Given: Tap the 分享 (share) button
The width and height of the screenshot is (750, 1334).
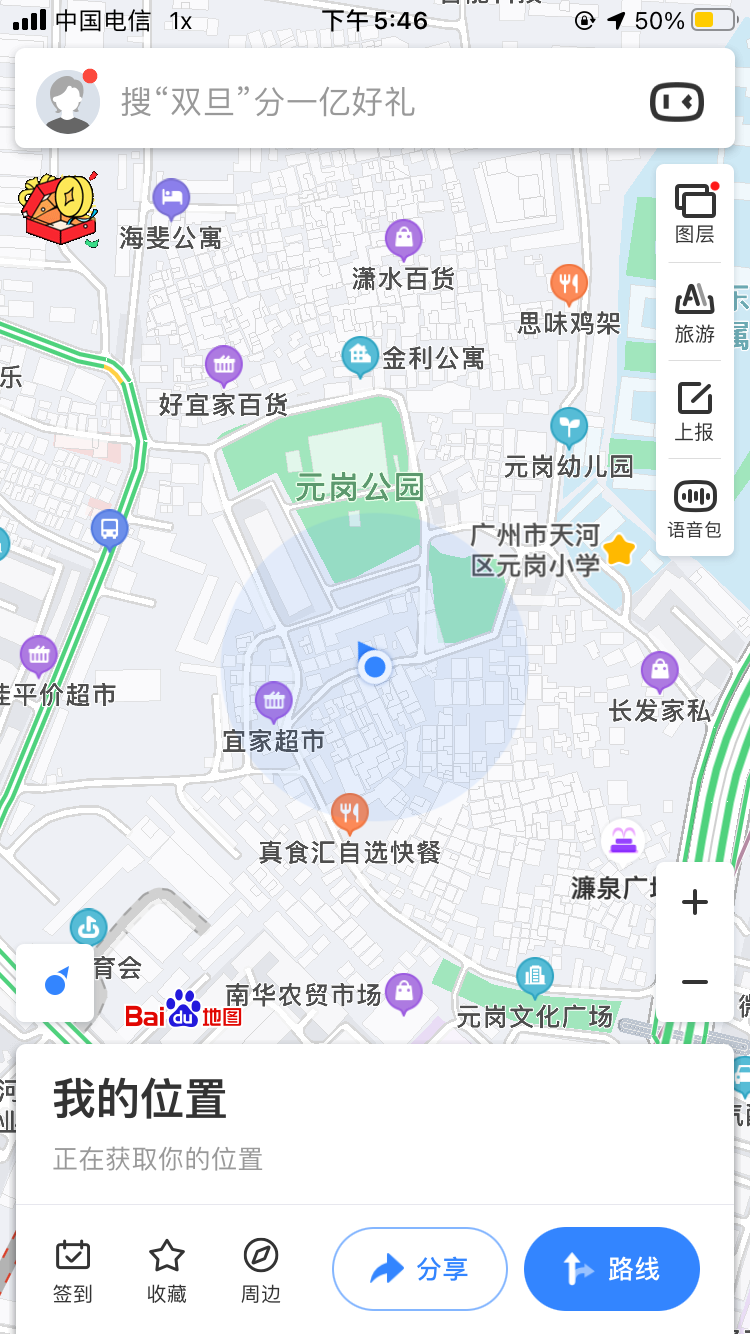Looking at the screenshot, I should click(419, 1268).
